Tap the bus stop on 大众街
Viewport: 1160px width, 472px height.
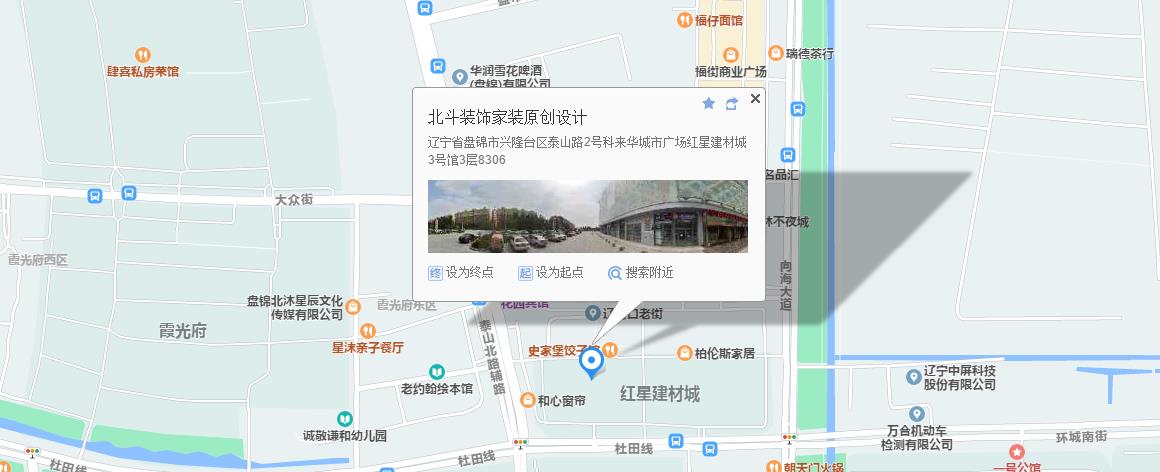coord(95,195)
